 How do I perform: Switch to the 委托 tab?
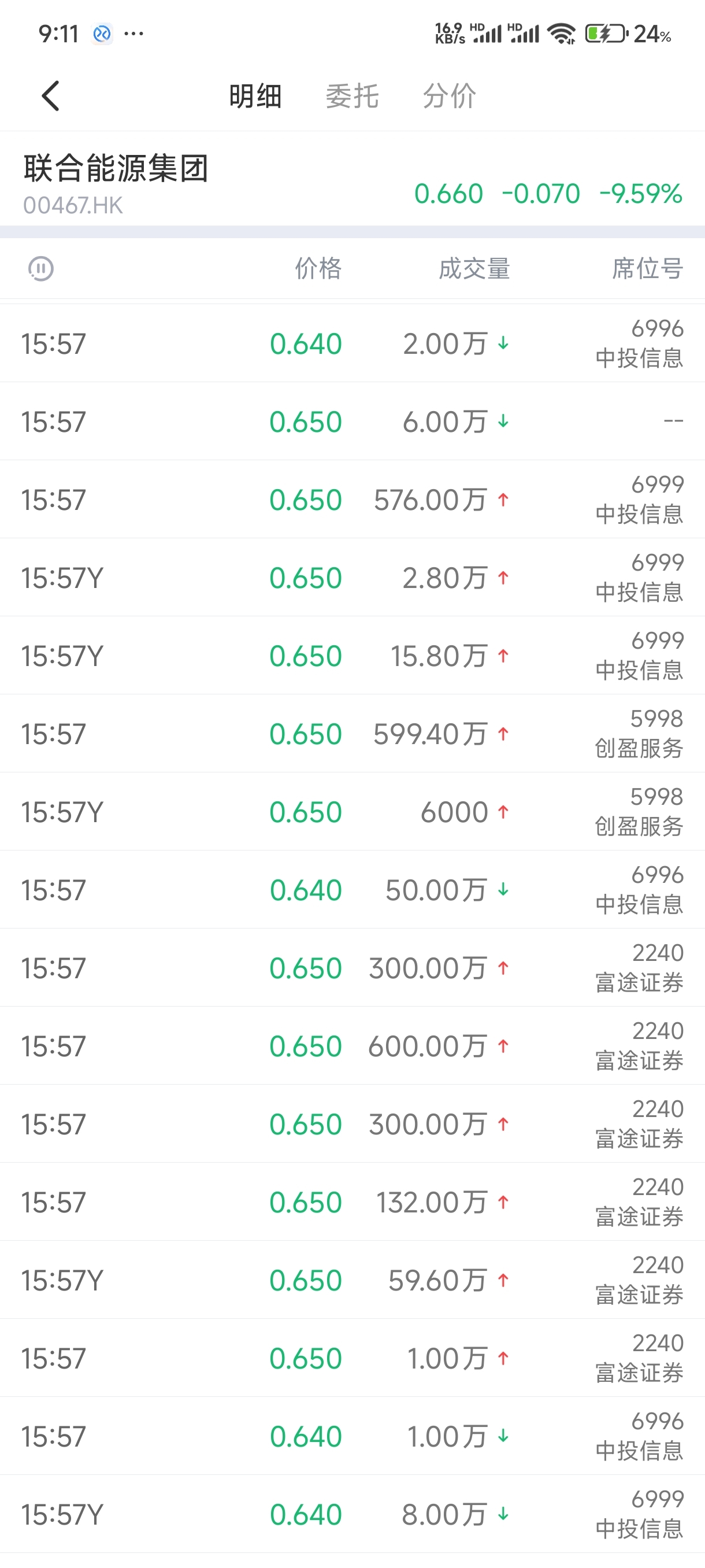(352, 96)
